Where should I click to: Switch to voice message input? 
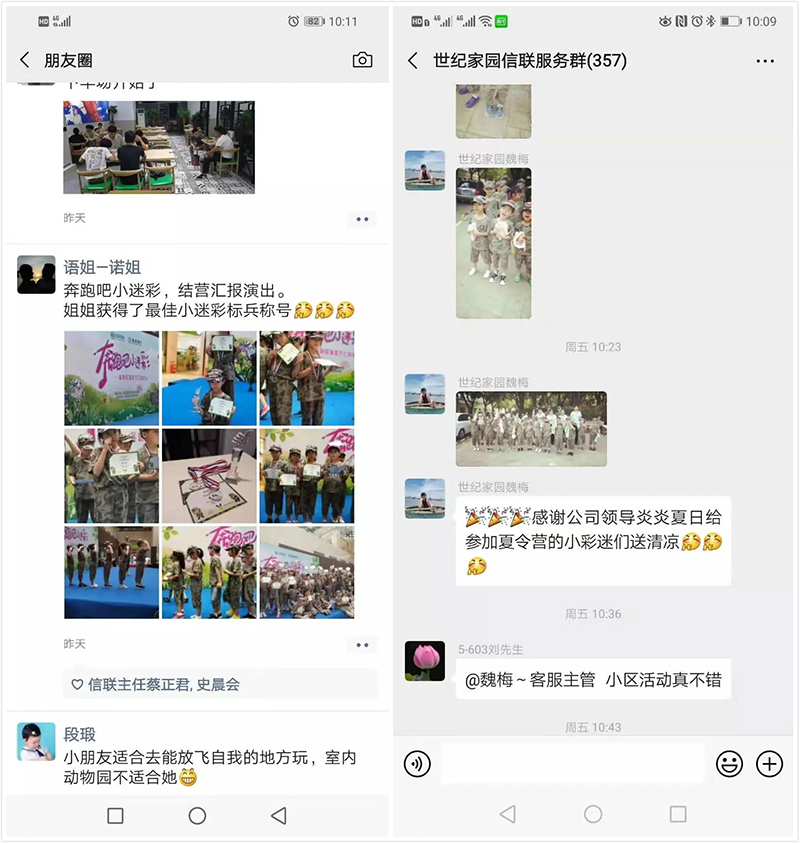417,764
